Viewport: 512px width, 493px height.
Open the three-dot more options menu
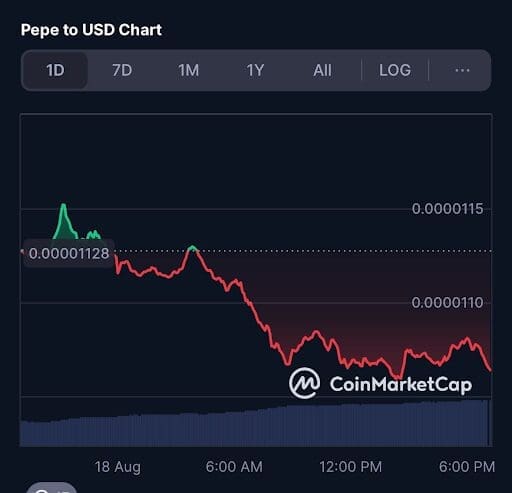[x=462, y=70]
